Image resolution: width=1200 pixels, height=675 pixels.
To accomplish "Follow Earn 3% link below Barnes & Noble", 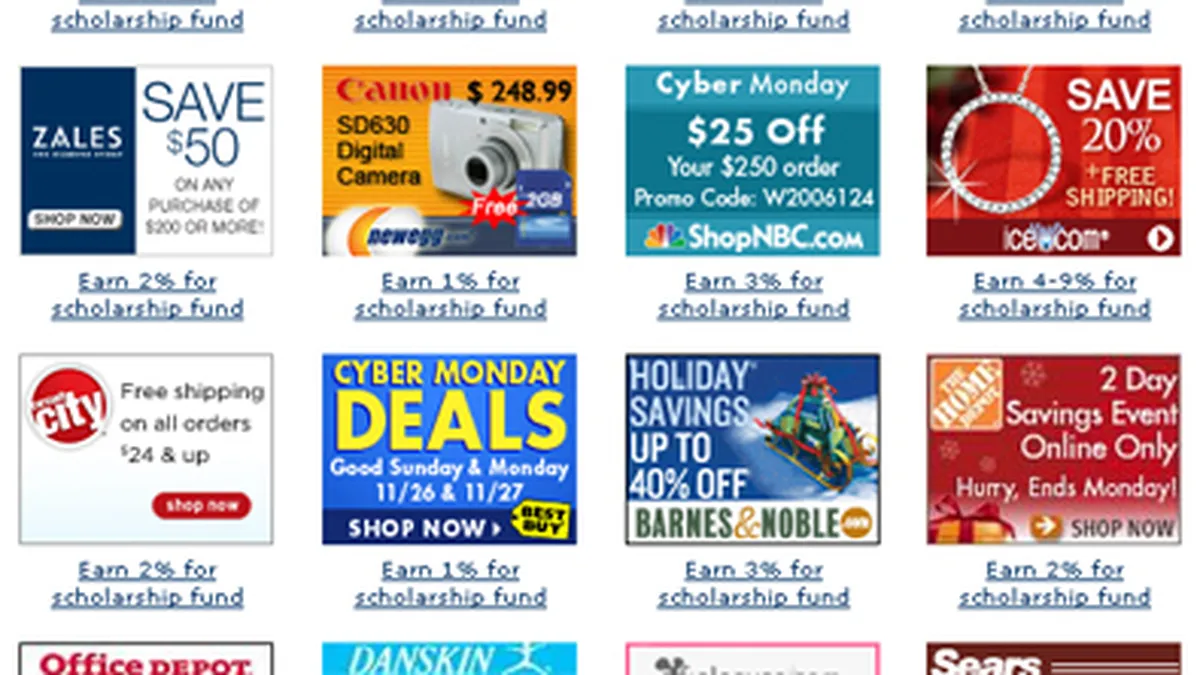I will click(x=753, y=583).
